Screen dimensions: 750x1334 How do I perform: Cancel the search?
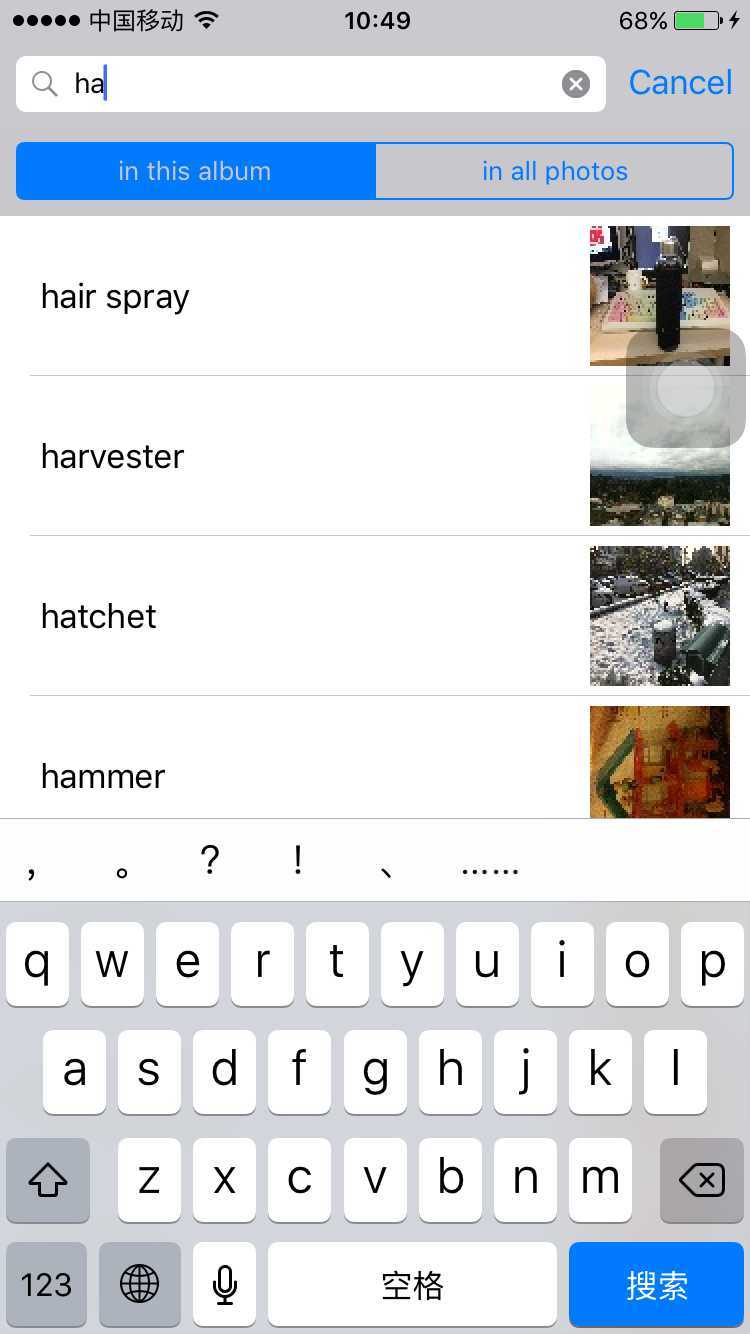coord(680,83)
